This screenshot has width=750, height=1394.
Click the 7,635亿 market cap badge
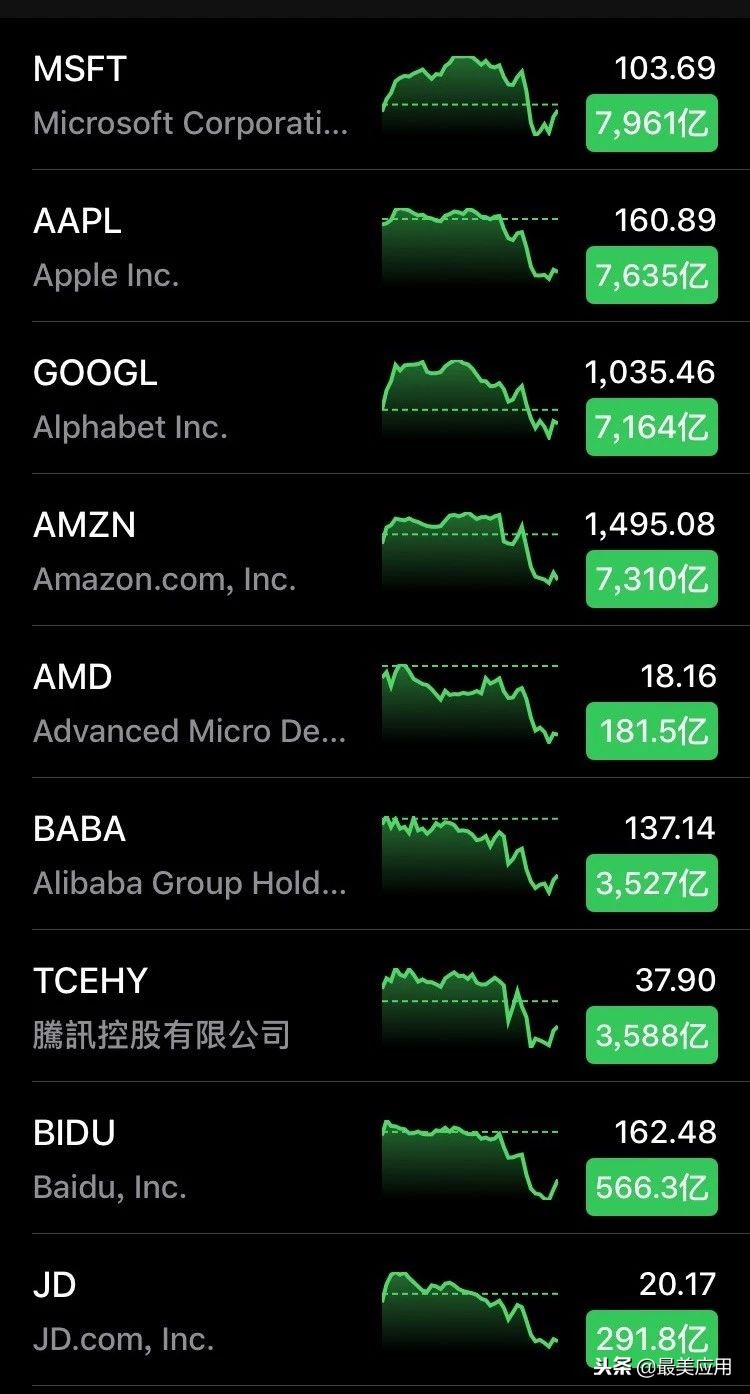coord(651,276)
